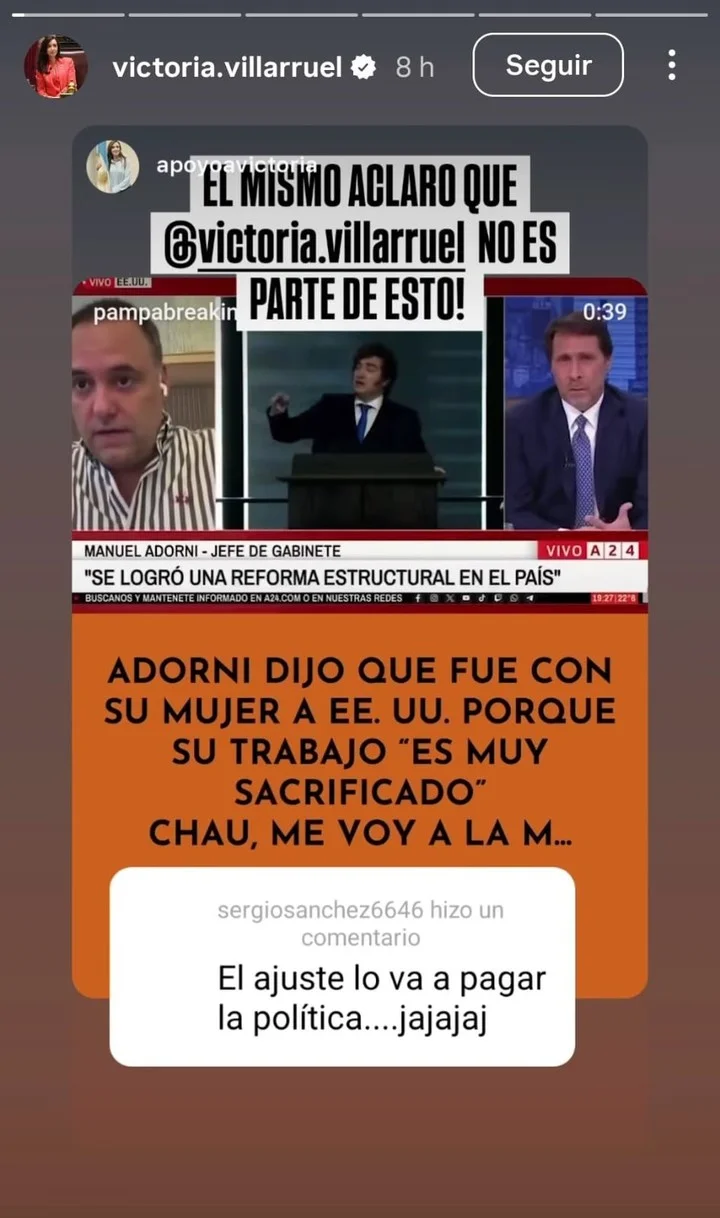Tap the victoria.villarruel username in the header
720x1218 pixels.
tap(228, 67)
